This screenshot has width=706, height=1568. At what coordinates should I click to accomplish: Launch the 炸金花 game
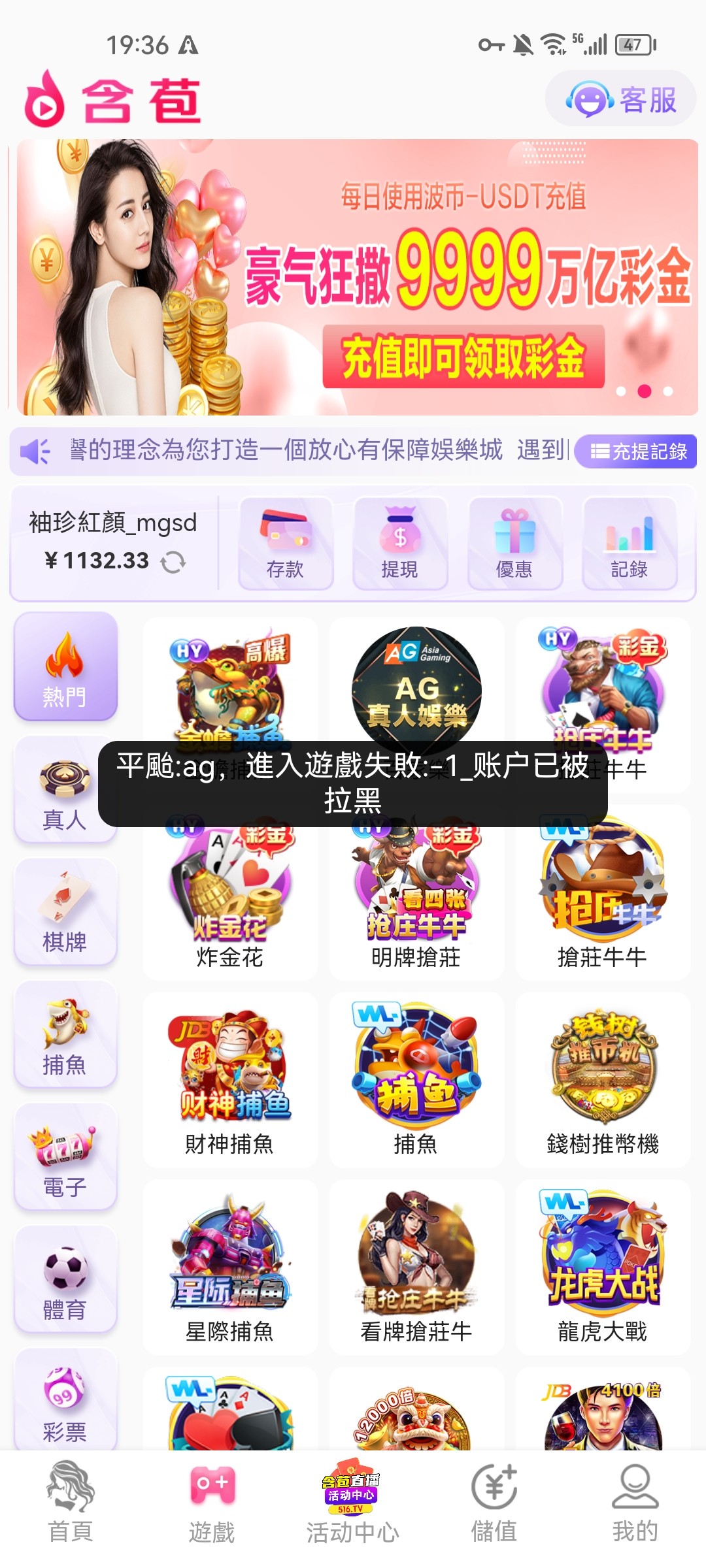(230, 896)
